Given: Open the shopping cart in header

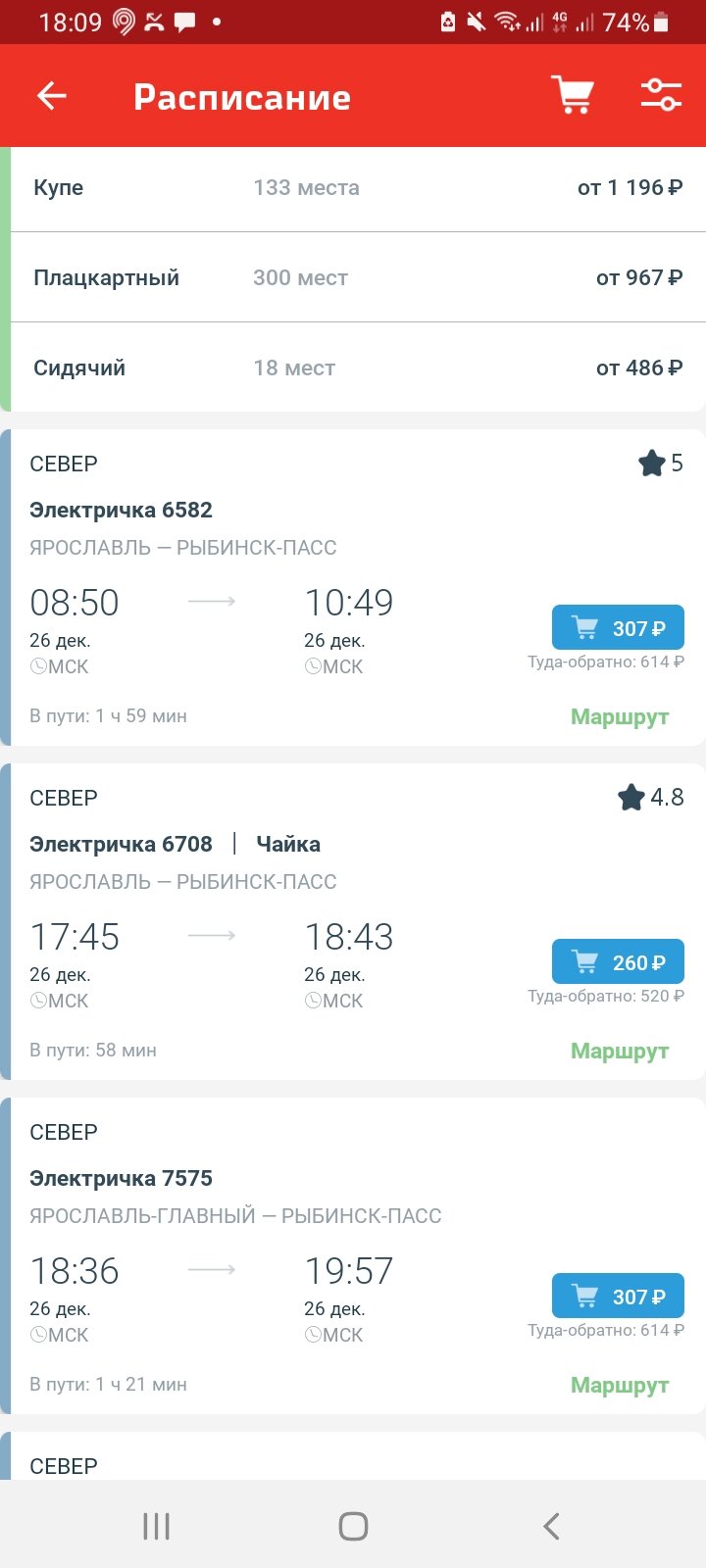Looking at the screenshot, I should point(573,95).
